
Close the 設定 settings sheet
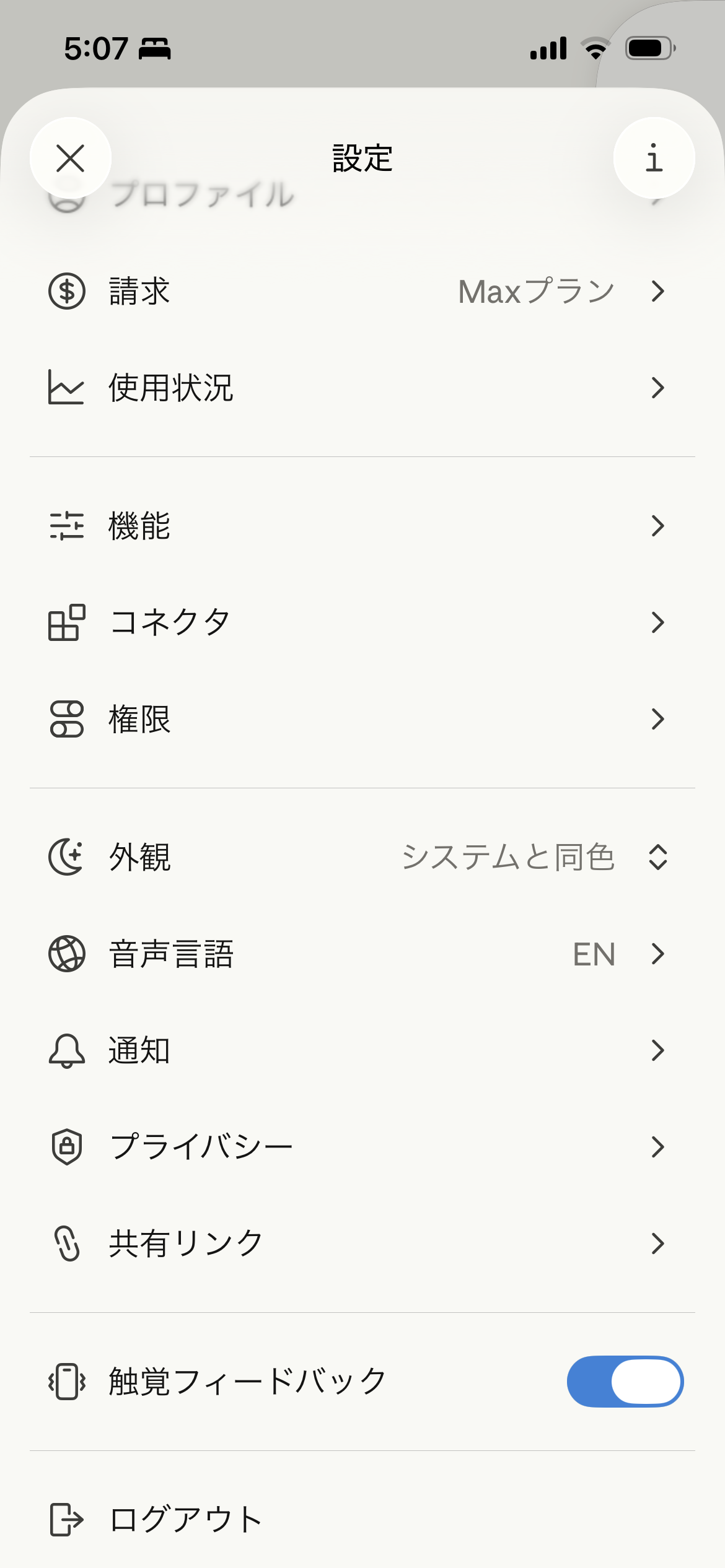[x=71, y=159]
